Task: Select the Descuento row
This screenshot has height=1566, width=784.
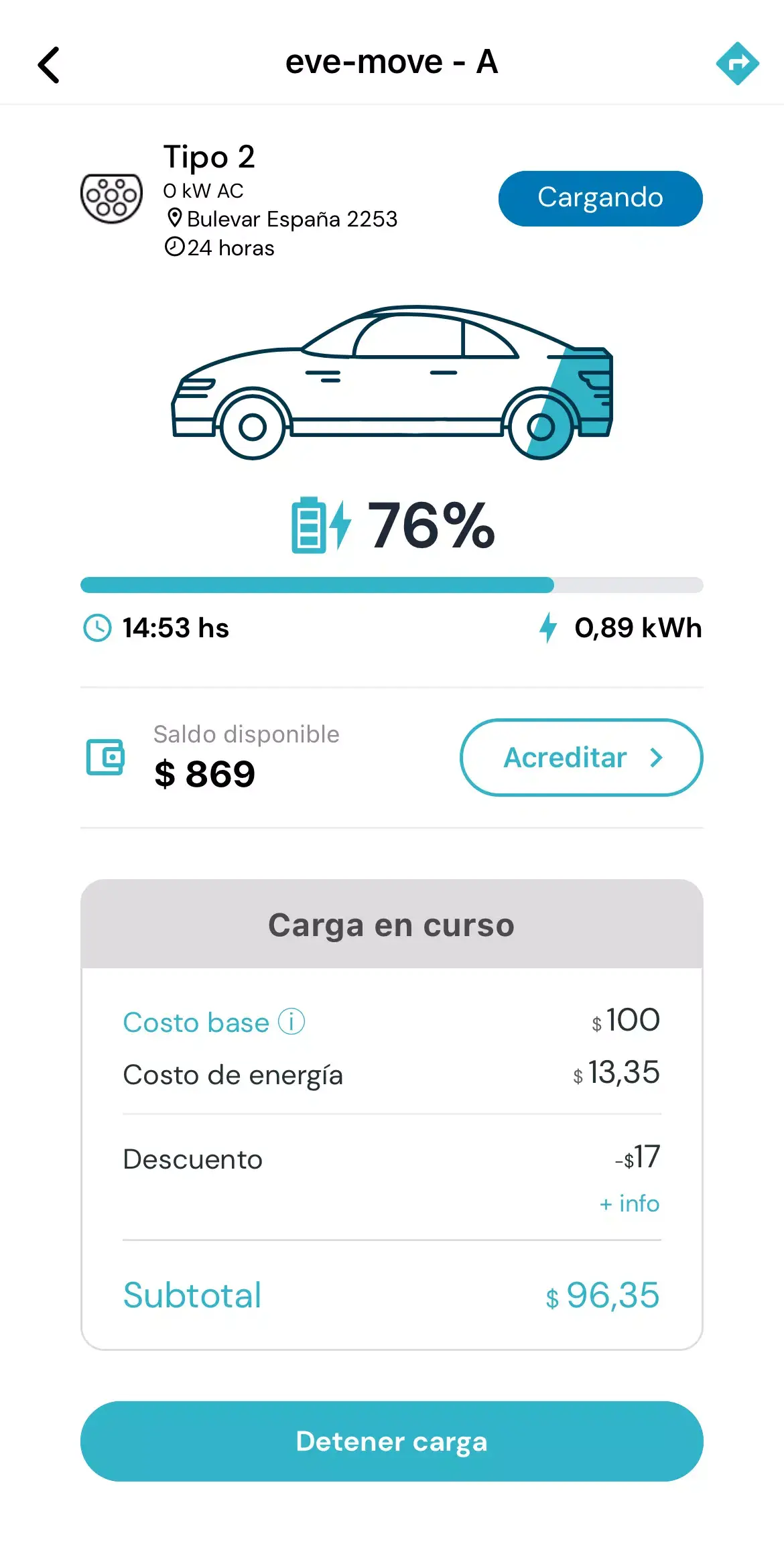Action: (x=392, y=1159)
